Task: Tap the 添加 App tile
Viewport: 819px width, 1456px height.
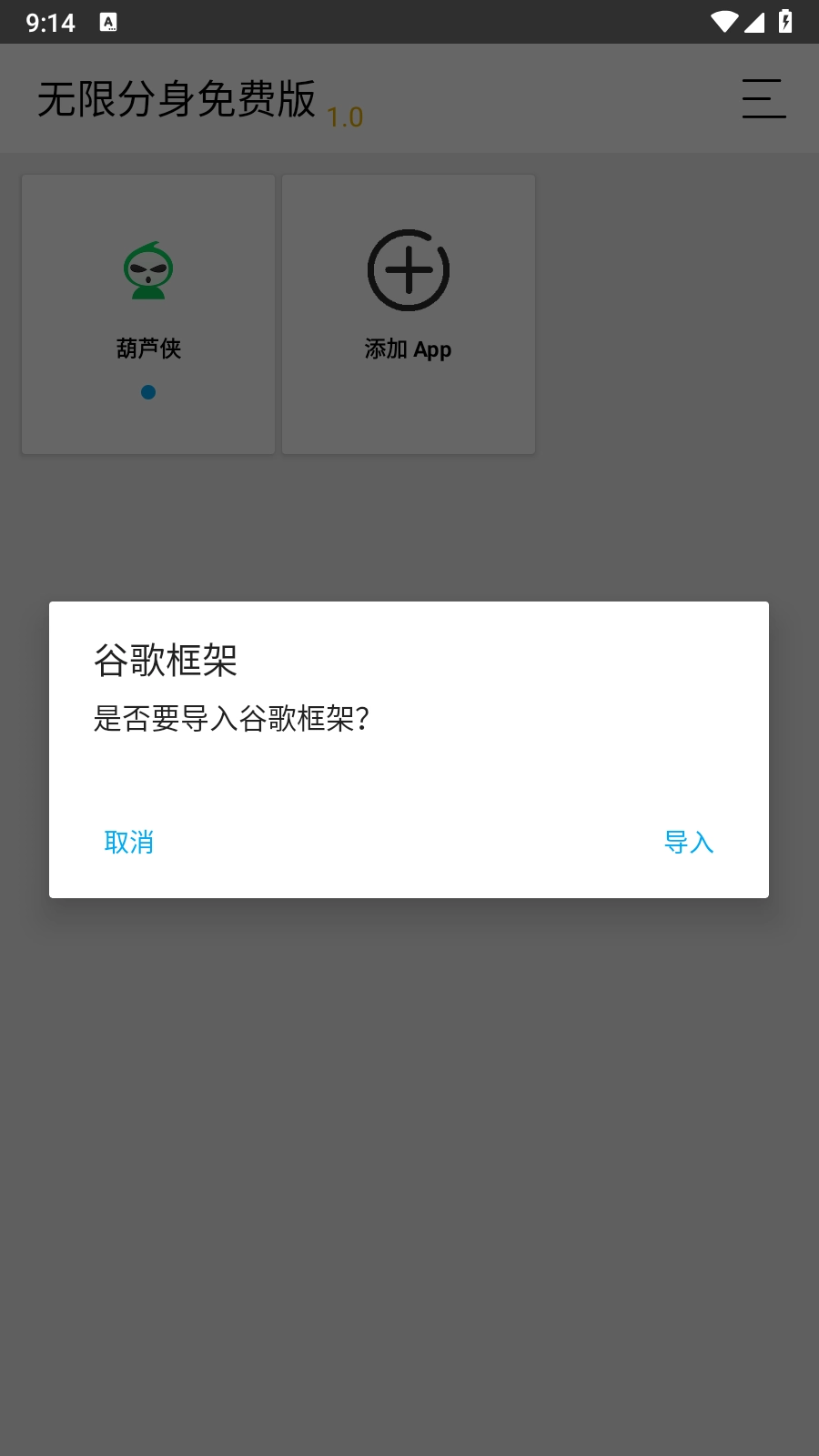Action: tap(409, 314)
